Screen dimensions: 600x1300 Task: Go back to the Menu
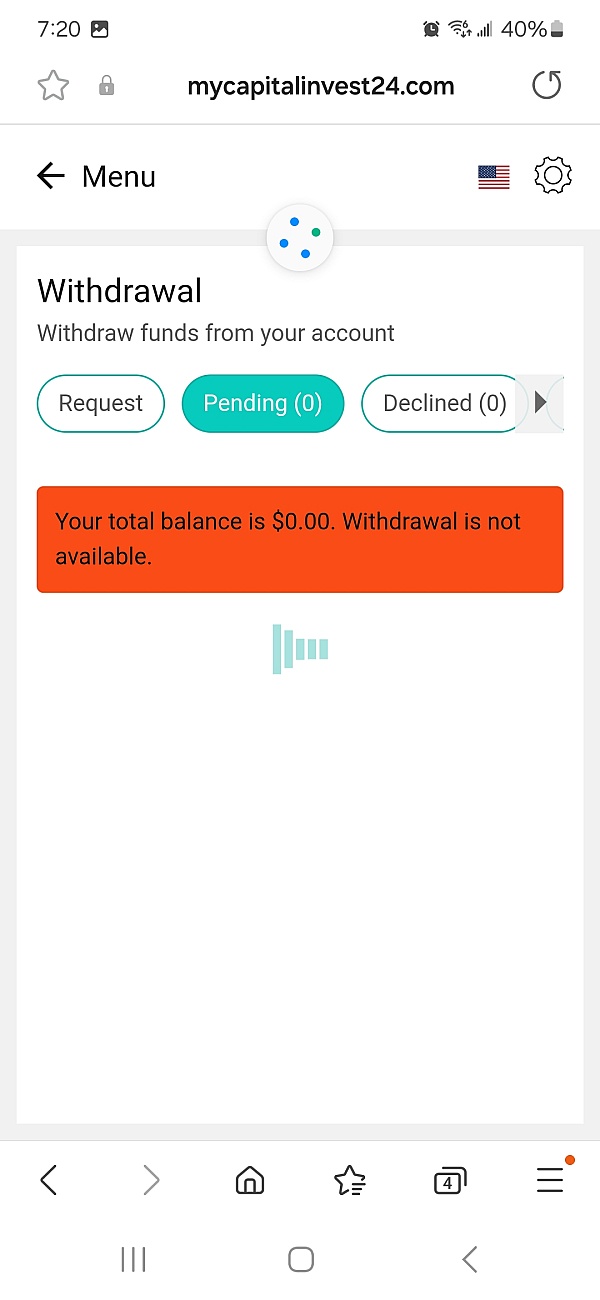click(96, 177)
